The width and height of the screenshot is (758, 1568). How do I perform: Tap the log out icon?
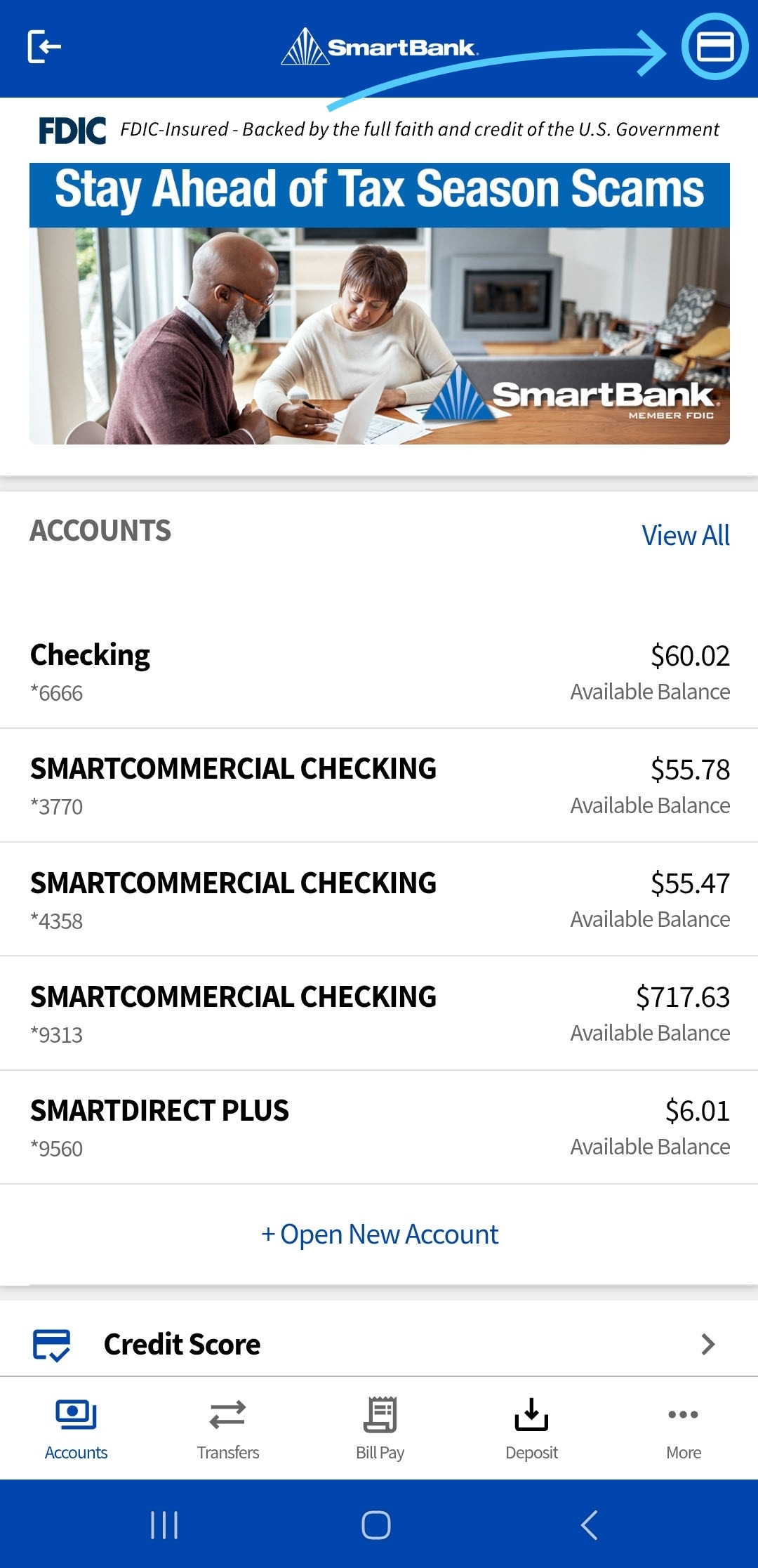coord(44,47)
